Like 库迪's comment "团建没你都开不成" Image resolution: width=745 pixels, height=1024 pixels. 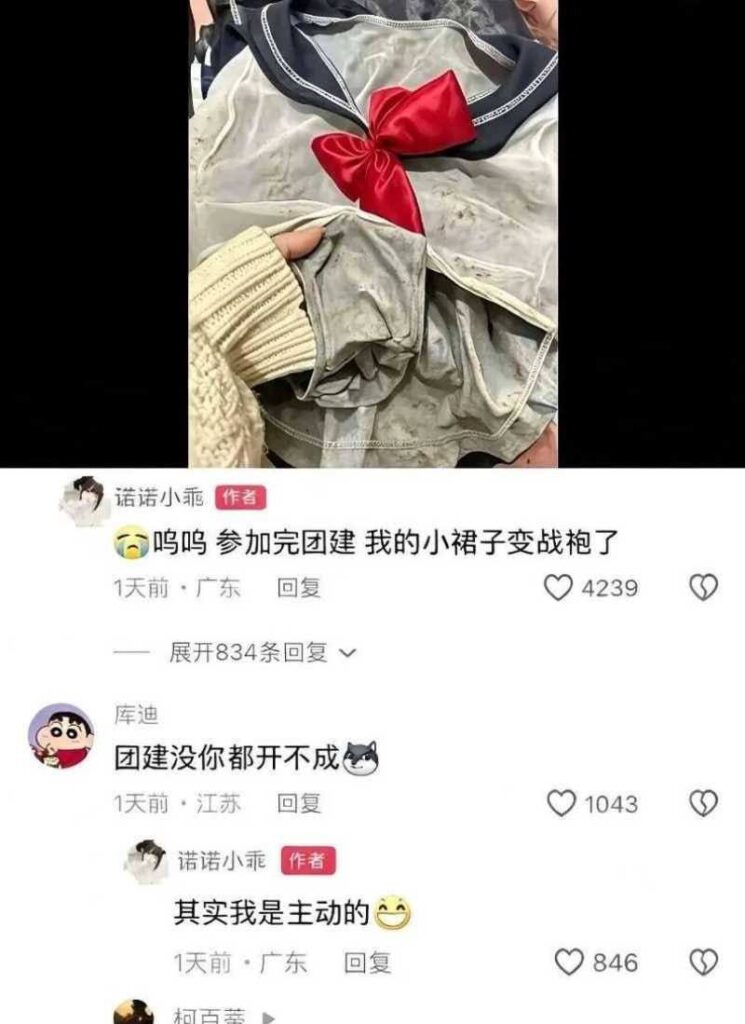[x=563, y=803]
